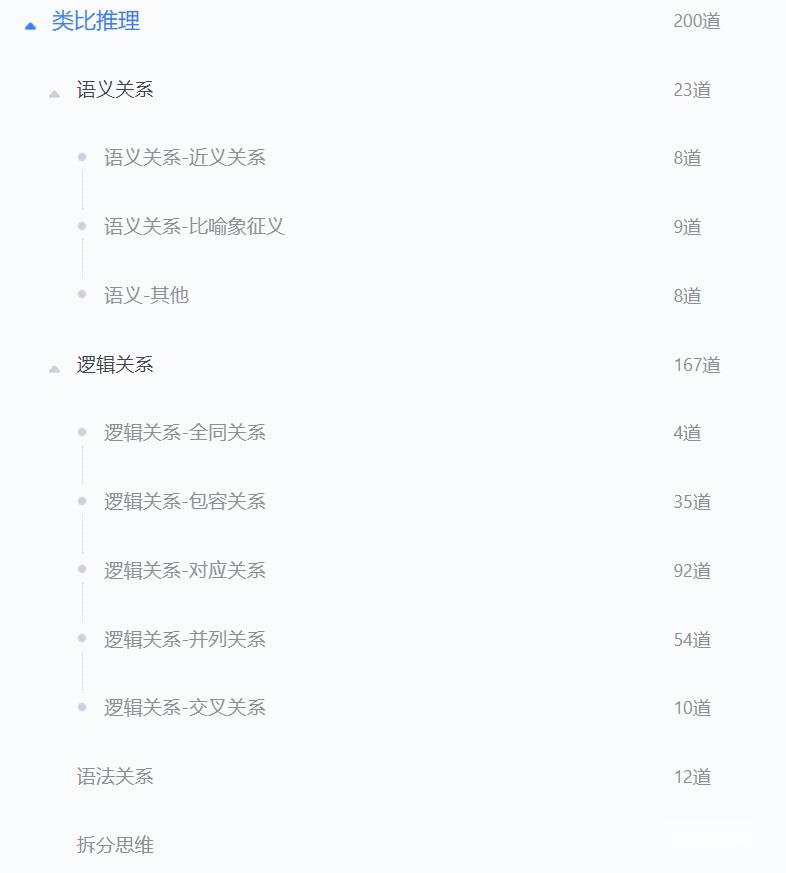Open 语义关系-近义关系 question set
This screenshot has width=786, height=873.
pyautogui.click(x=184, y=157)
